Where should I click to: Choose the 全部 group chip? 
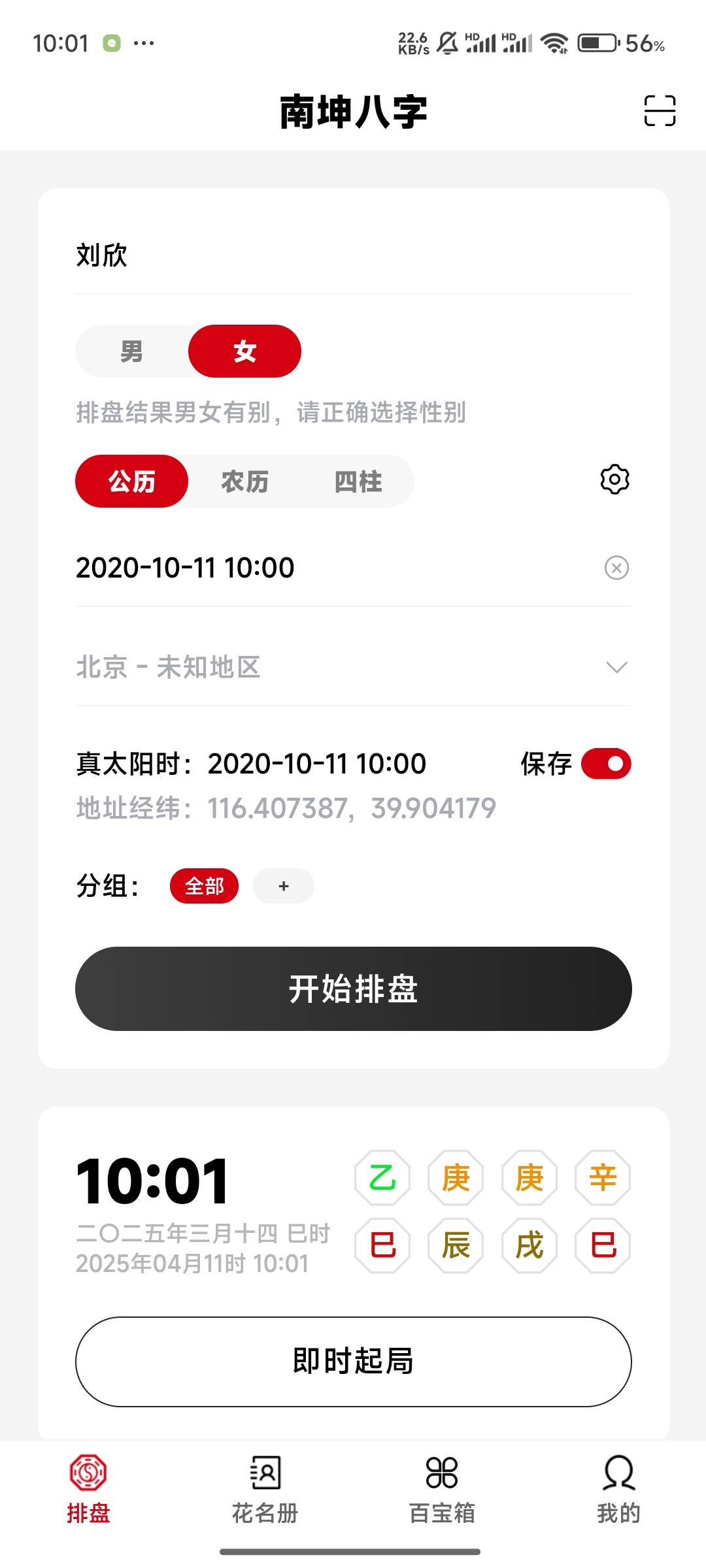204,887
